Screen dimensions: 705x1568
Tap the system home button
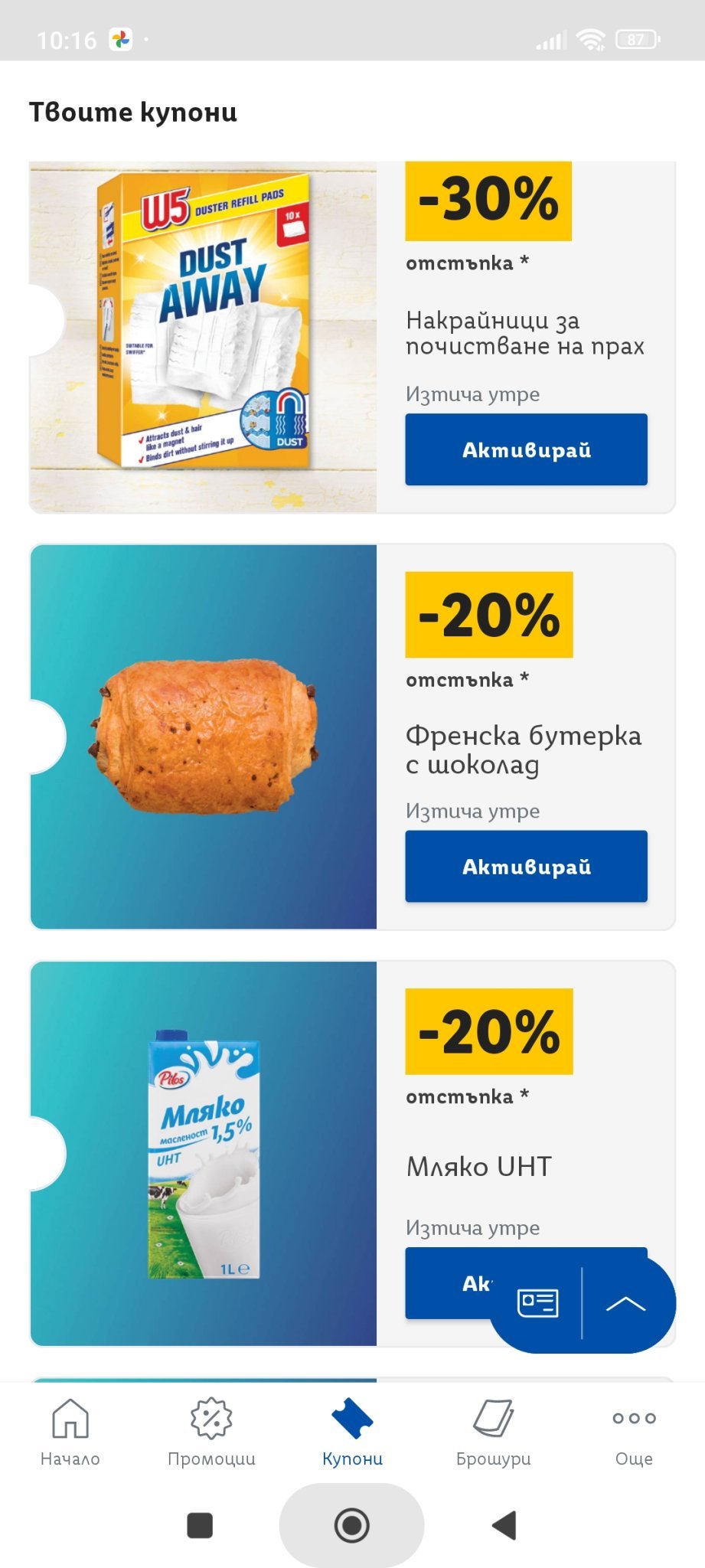pyautogui.click(x=352, y=1525)
